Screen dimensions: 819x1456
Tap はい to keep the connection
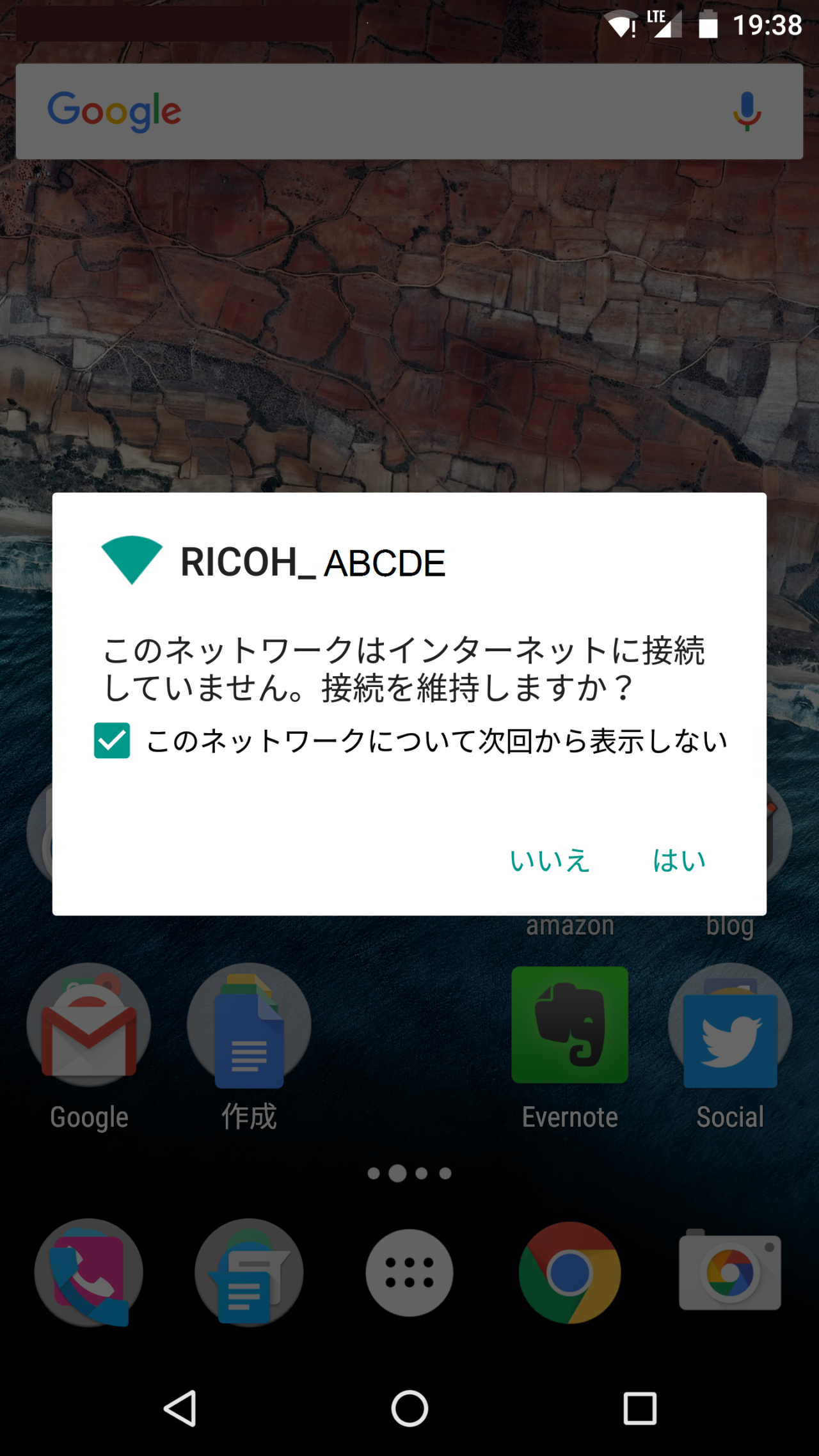(x=679, y=861)
